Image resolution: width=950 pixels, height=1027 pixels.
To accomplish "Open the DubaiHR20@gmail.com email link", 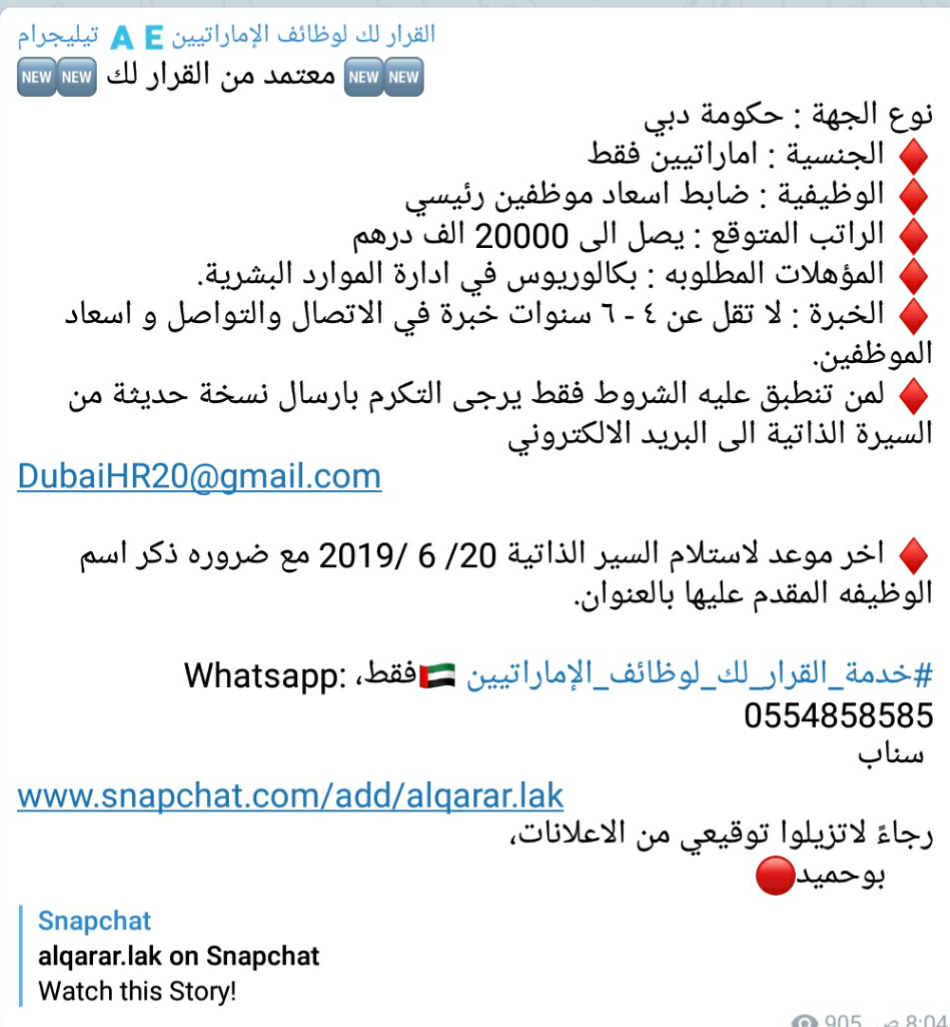I will tap(199, 476).
